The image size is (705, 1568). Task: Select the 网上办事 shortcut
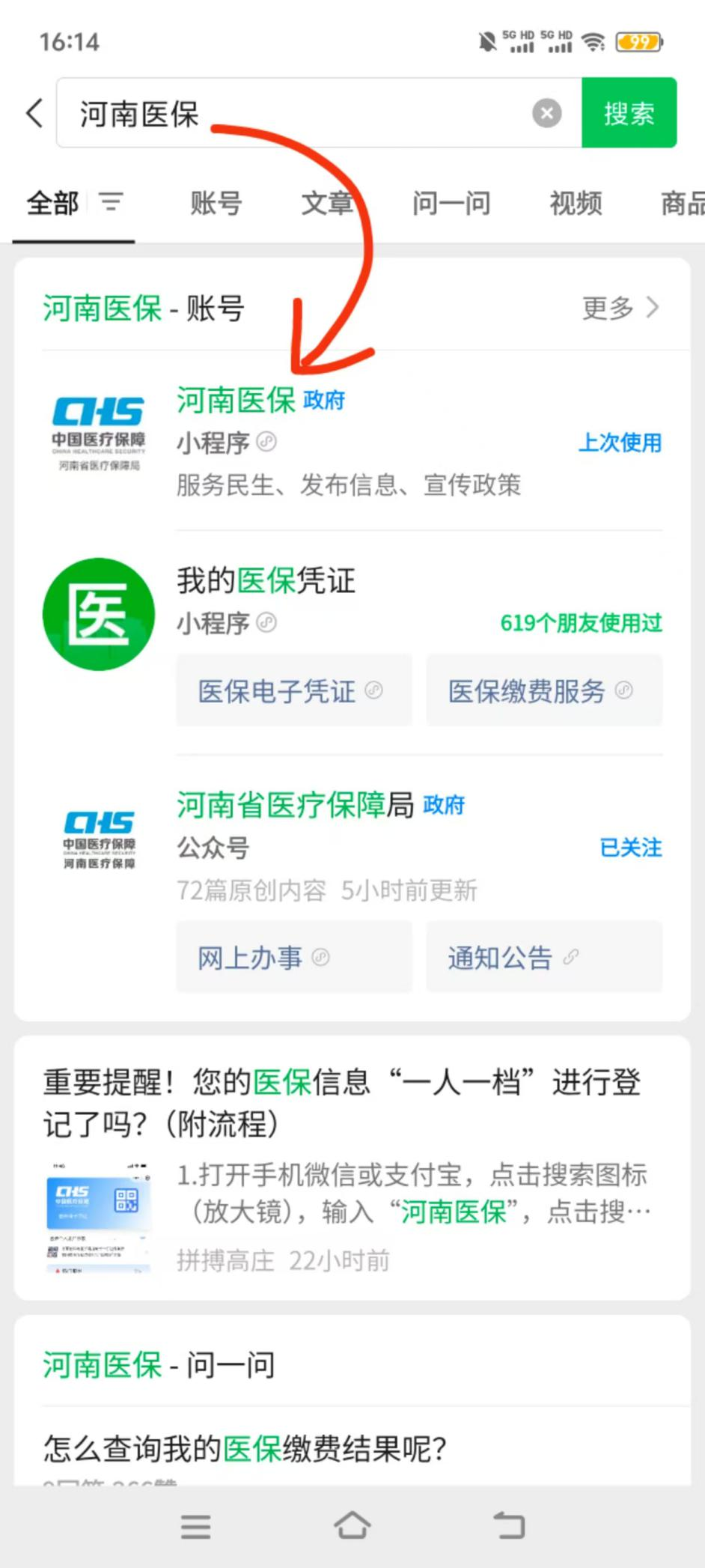point(293,957)
